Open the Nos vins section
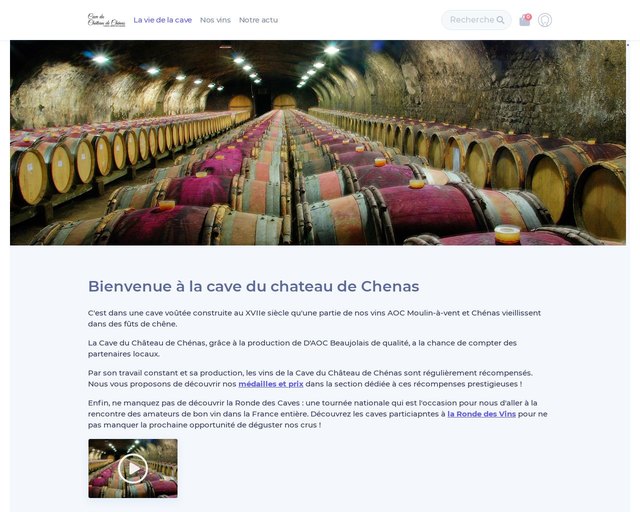This screenshot has width=640, height=512. pos(215,20)
